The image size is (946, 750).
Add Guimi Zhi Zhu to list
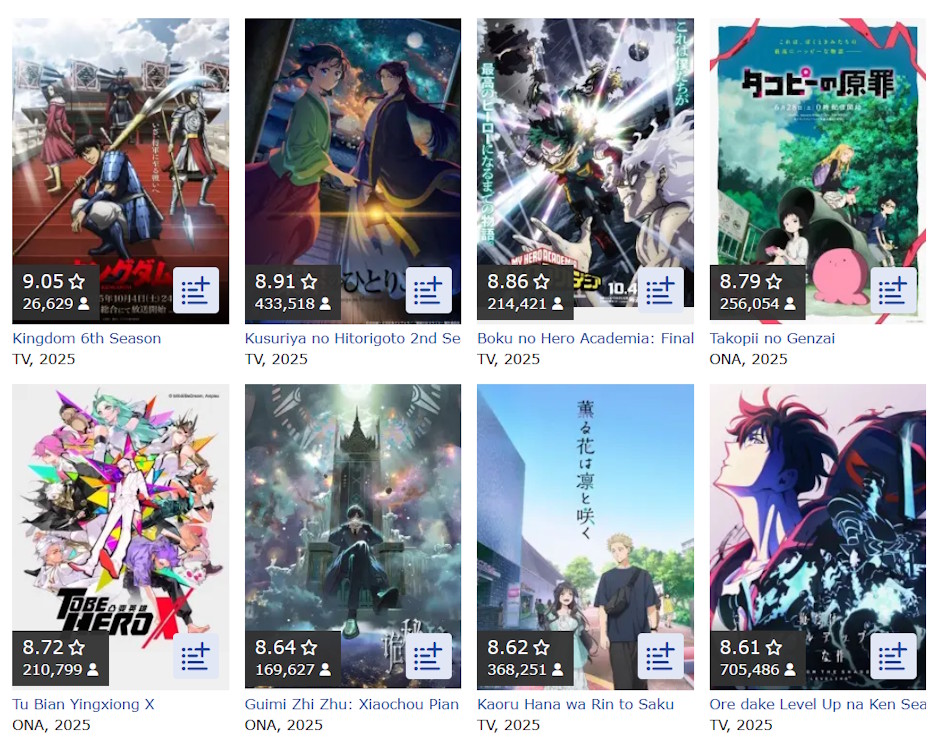point(428,657)
